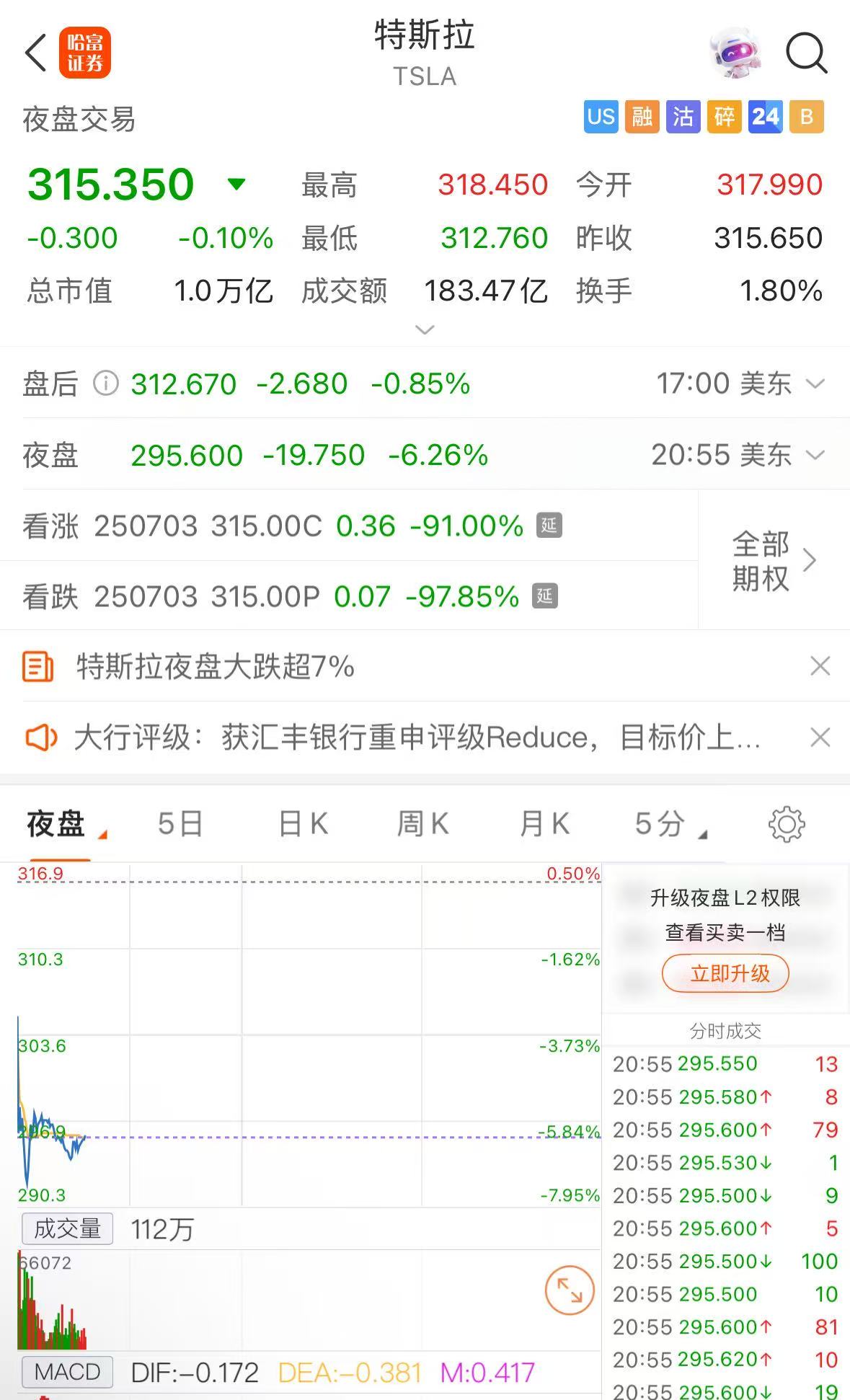Dismiss the 大行评级 rating banner
This screenshot has width=850, height=1400.
[x=820, y=737]
